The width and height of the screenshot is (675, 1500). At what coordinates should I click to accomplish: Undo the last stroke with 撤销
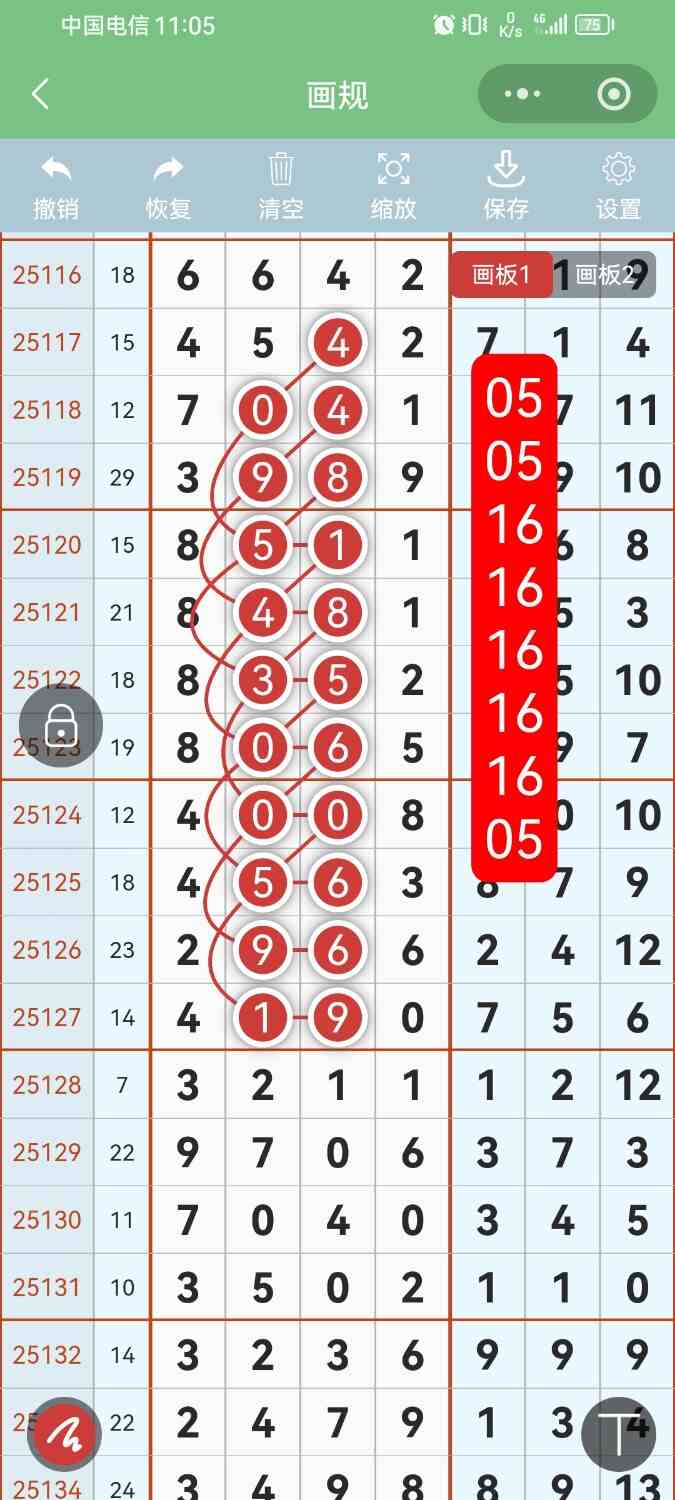[56, 186]
